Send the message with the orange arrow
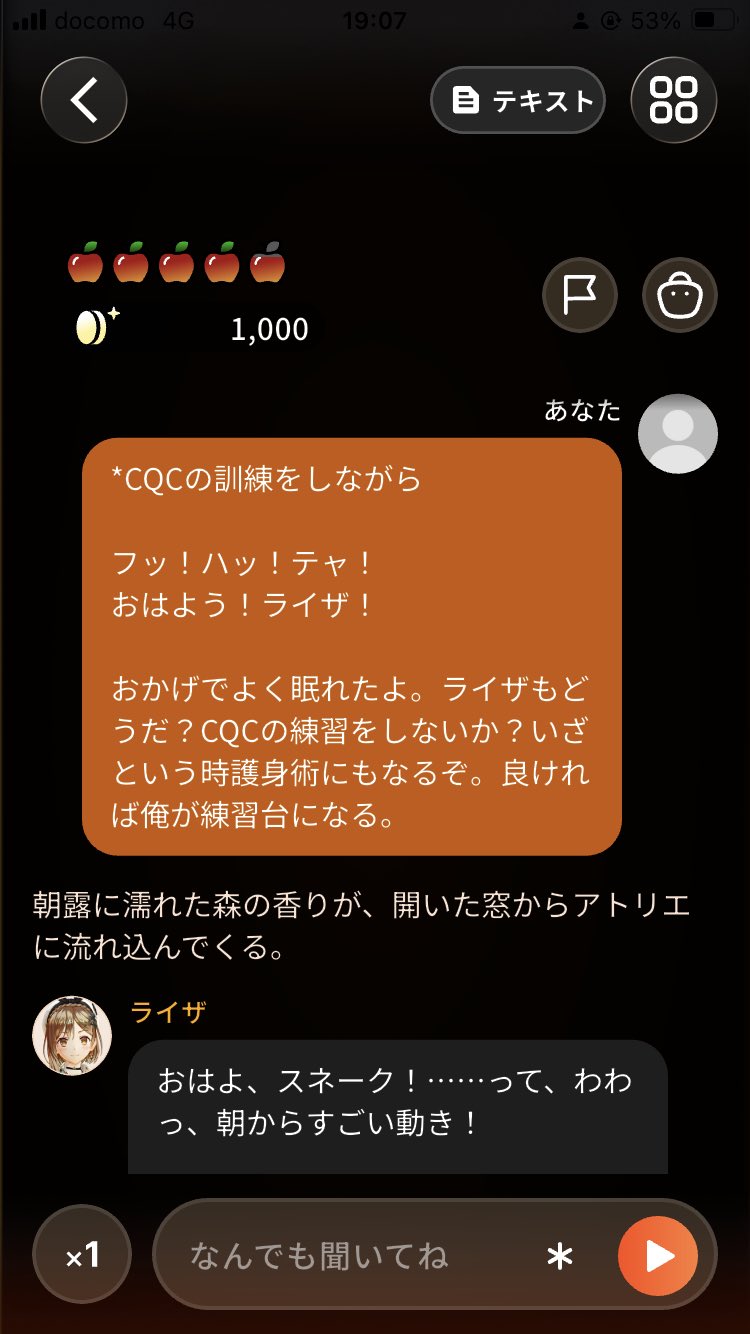The height and width of the screenshot is (1334, 750). (658, 1256)
